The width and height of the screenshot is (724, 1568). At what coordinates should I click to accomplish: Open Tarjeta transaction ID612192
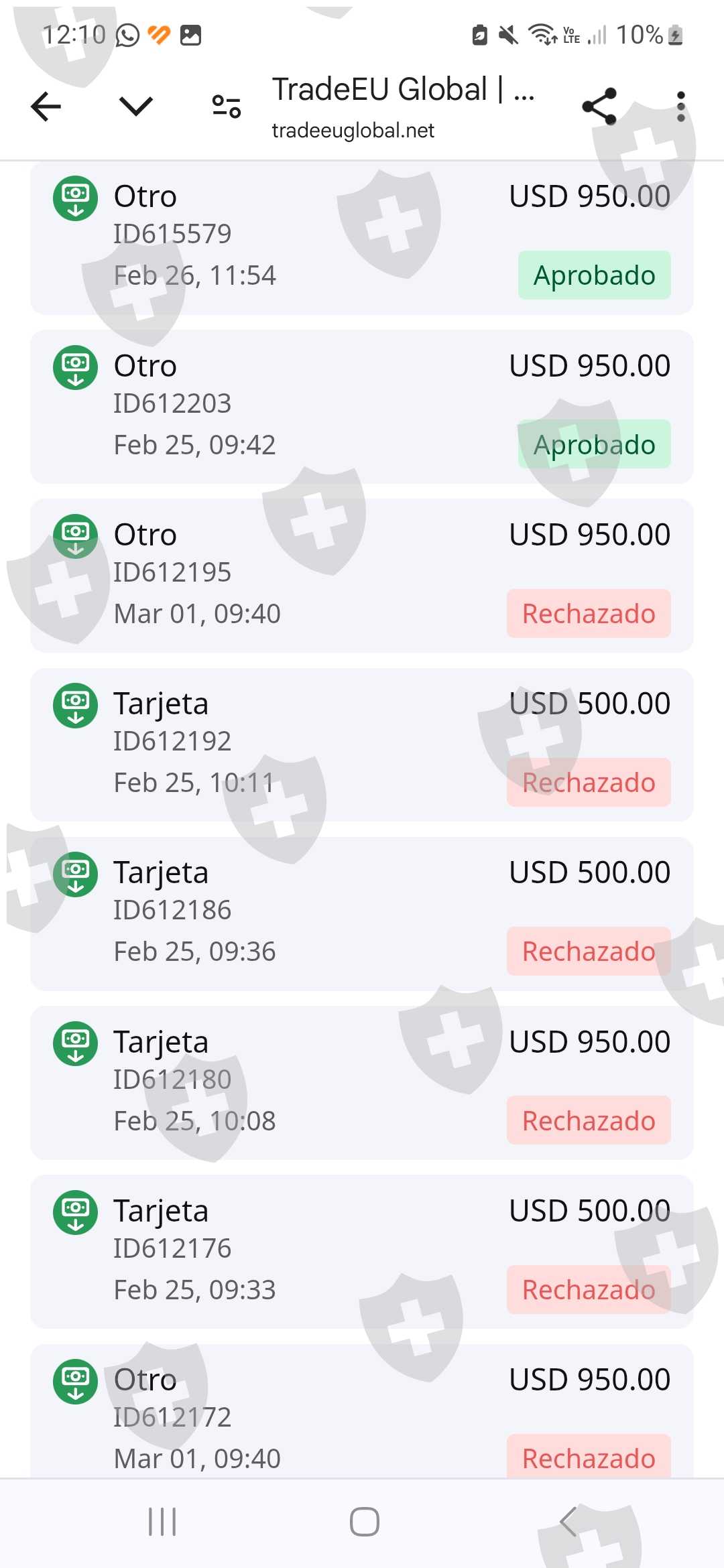(362, 744)
